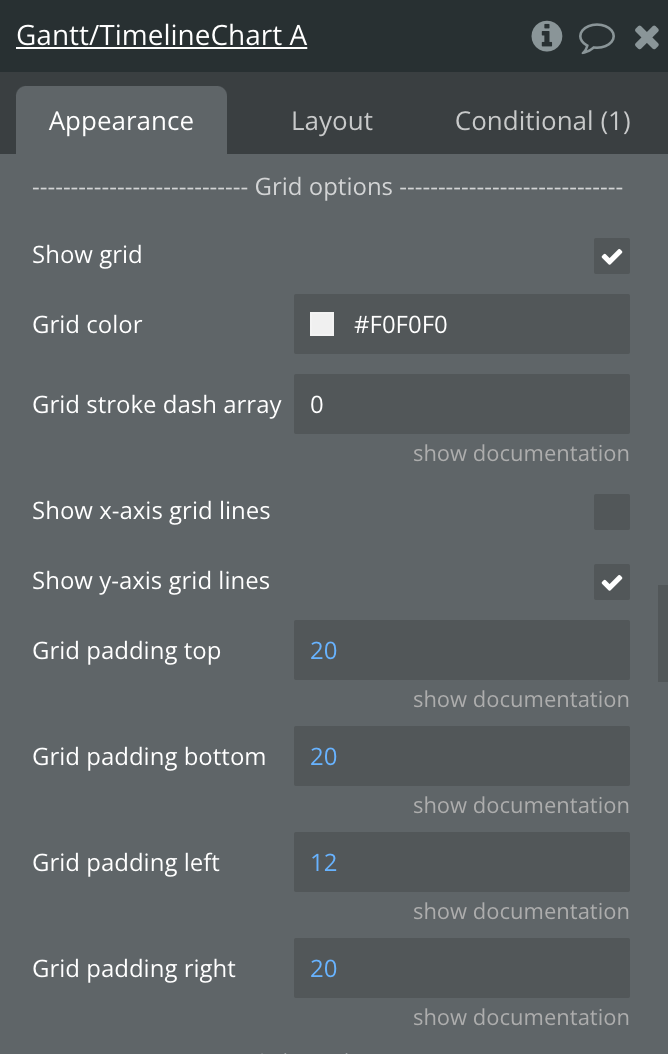Edit the Grid padding top value
This screenshot has height=1054, width=668.
[x=461, y=650]
